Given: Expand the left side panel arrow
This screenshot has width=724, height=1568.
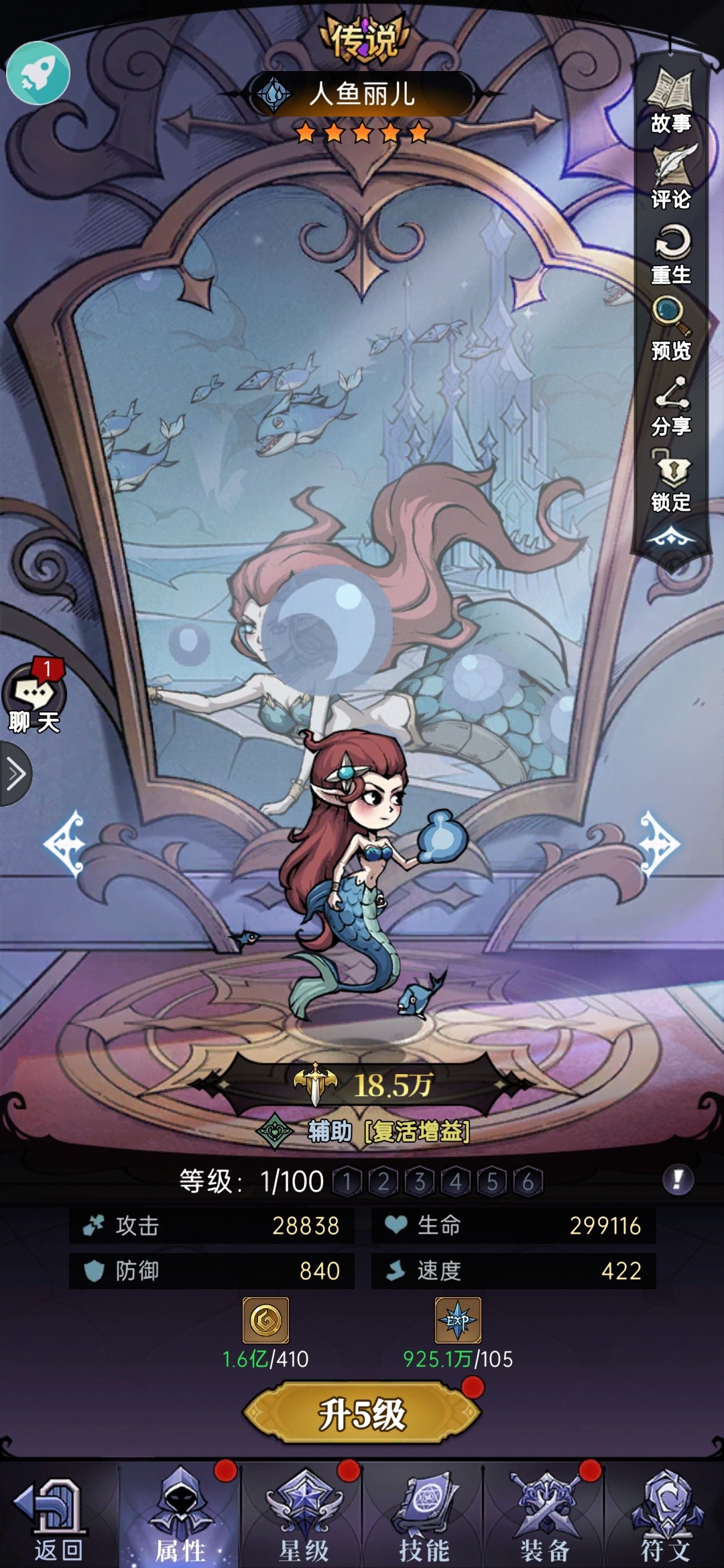Looking at the screenshot, I should (15, 774).
